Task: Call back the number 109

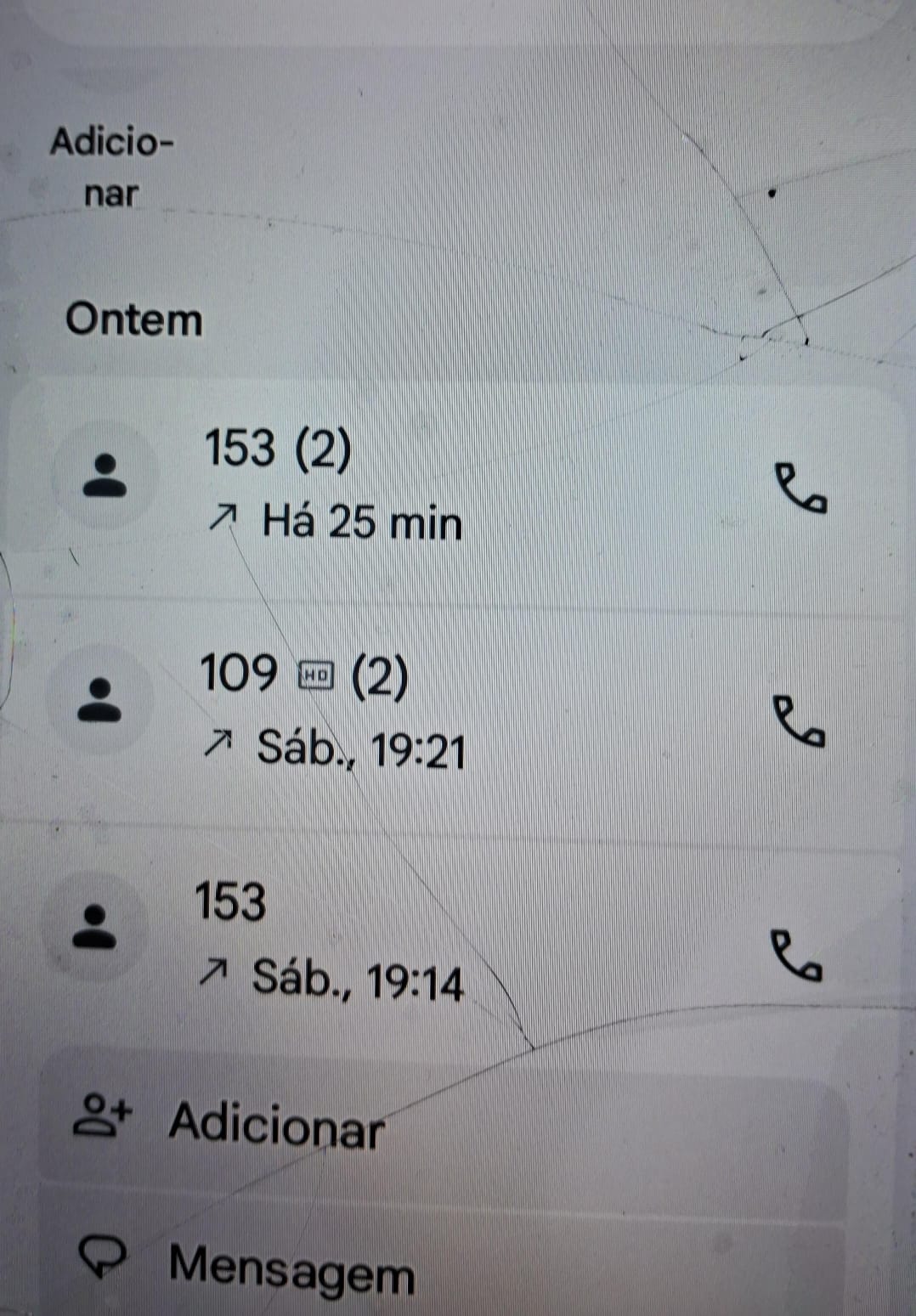Action: click(x=798, y=722)
